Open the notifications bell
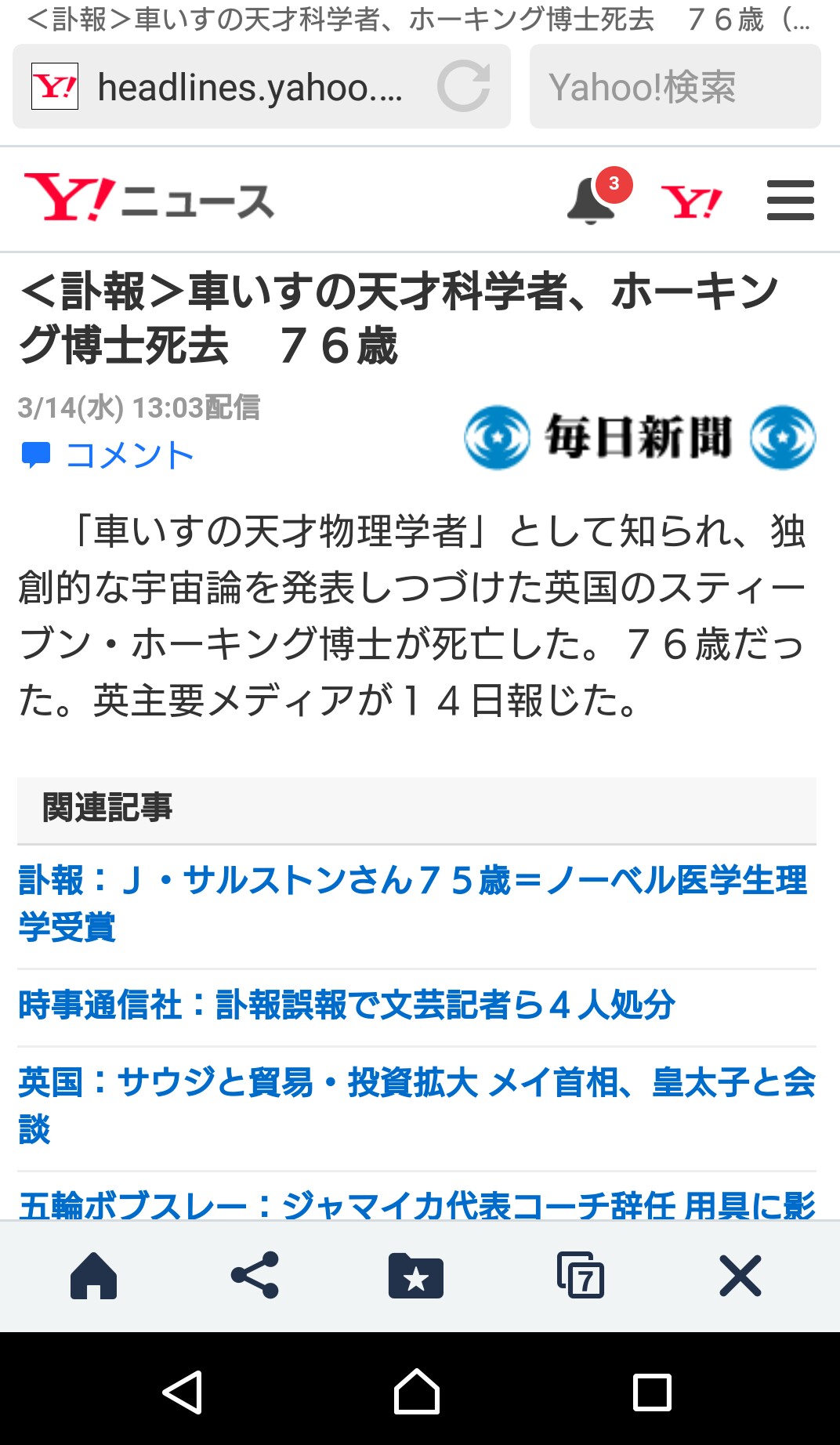Viewport: 840px width, 1445px height. [x=592, y=201]
